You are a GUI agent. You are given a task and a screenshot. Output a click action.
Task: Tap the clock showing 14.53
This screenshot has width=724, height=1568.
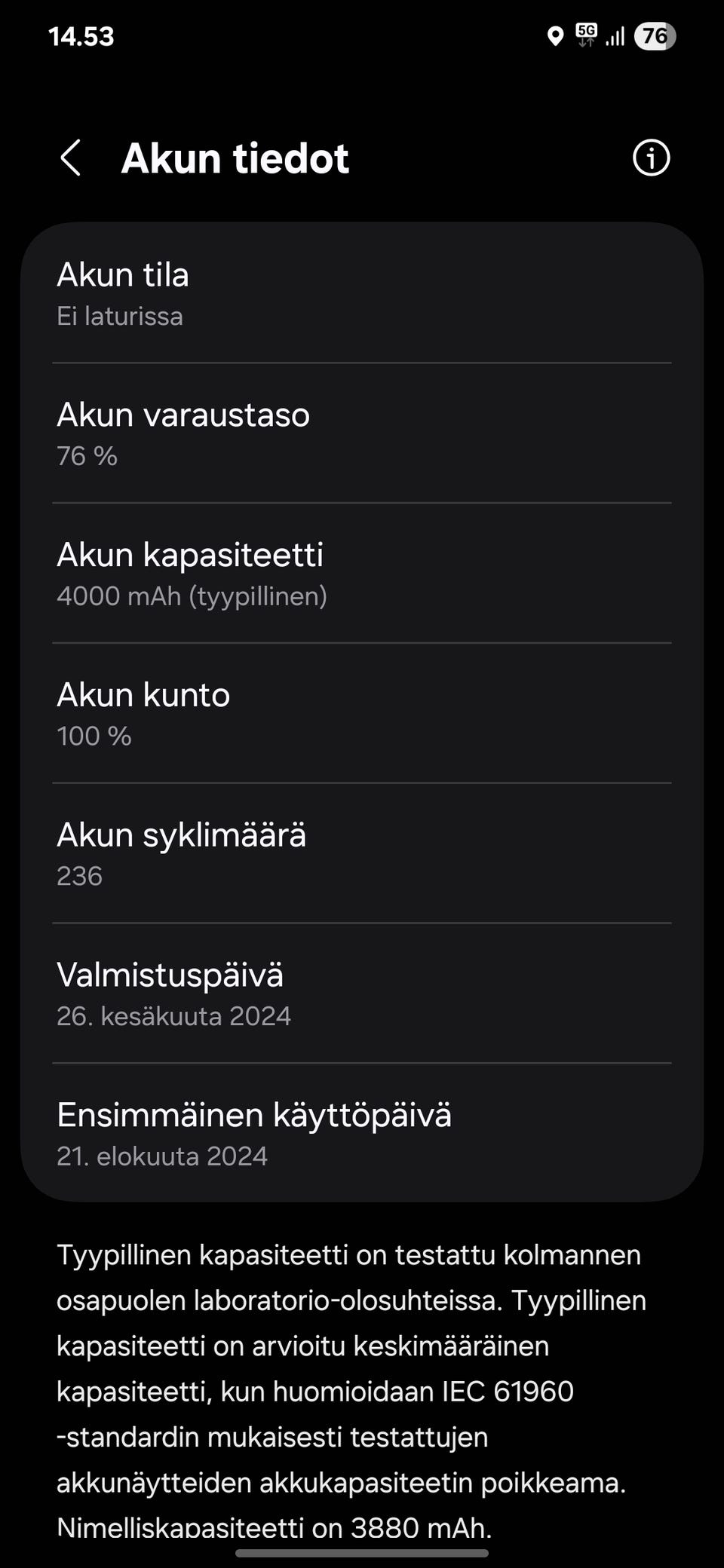pyautogui.click(x=81, y=35)
